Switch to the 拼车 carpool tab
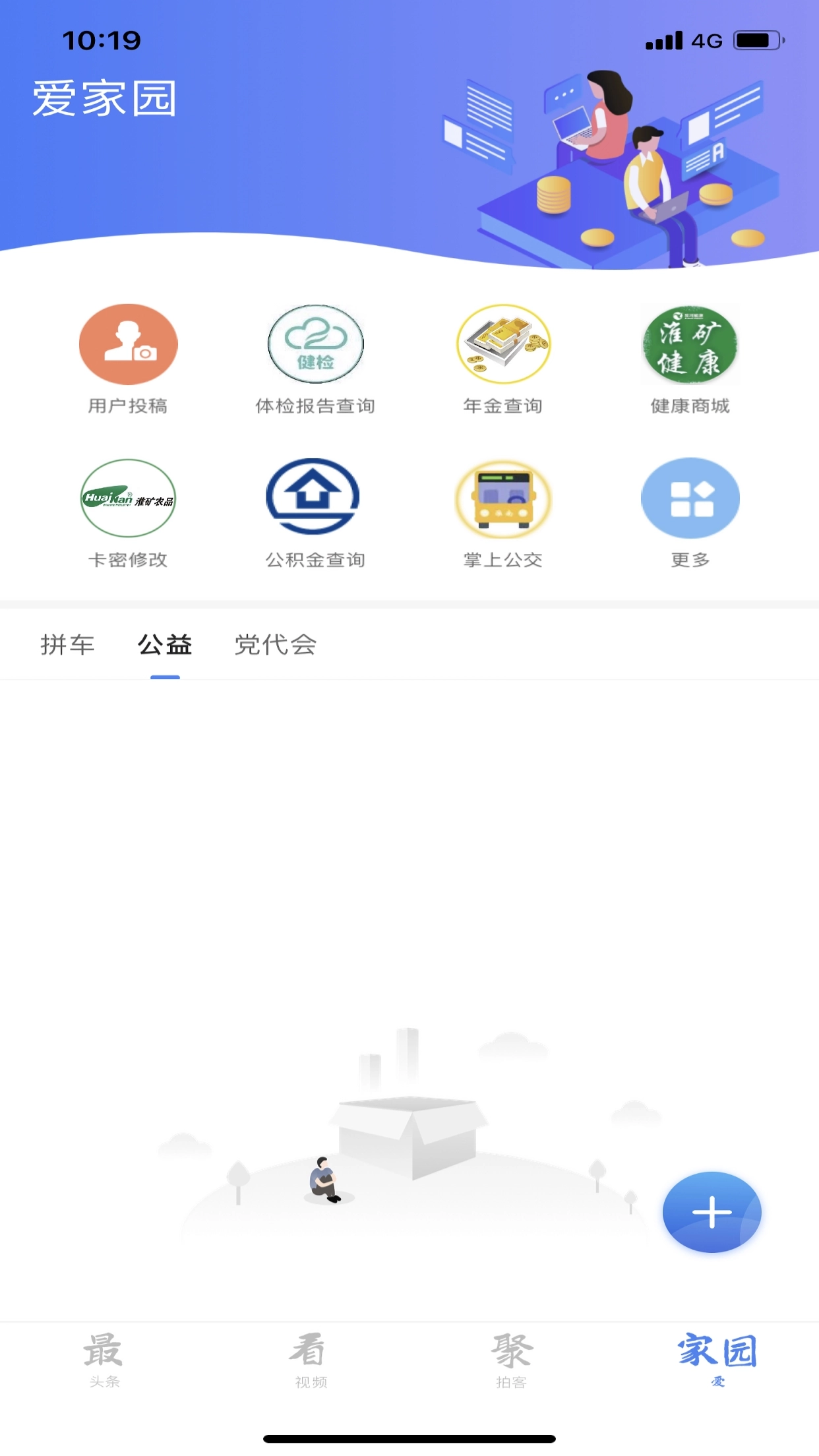Screen dimensions: 819x1456 pos(68,645)
